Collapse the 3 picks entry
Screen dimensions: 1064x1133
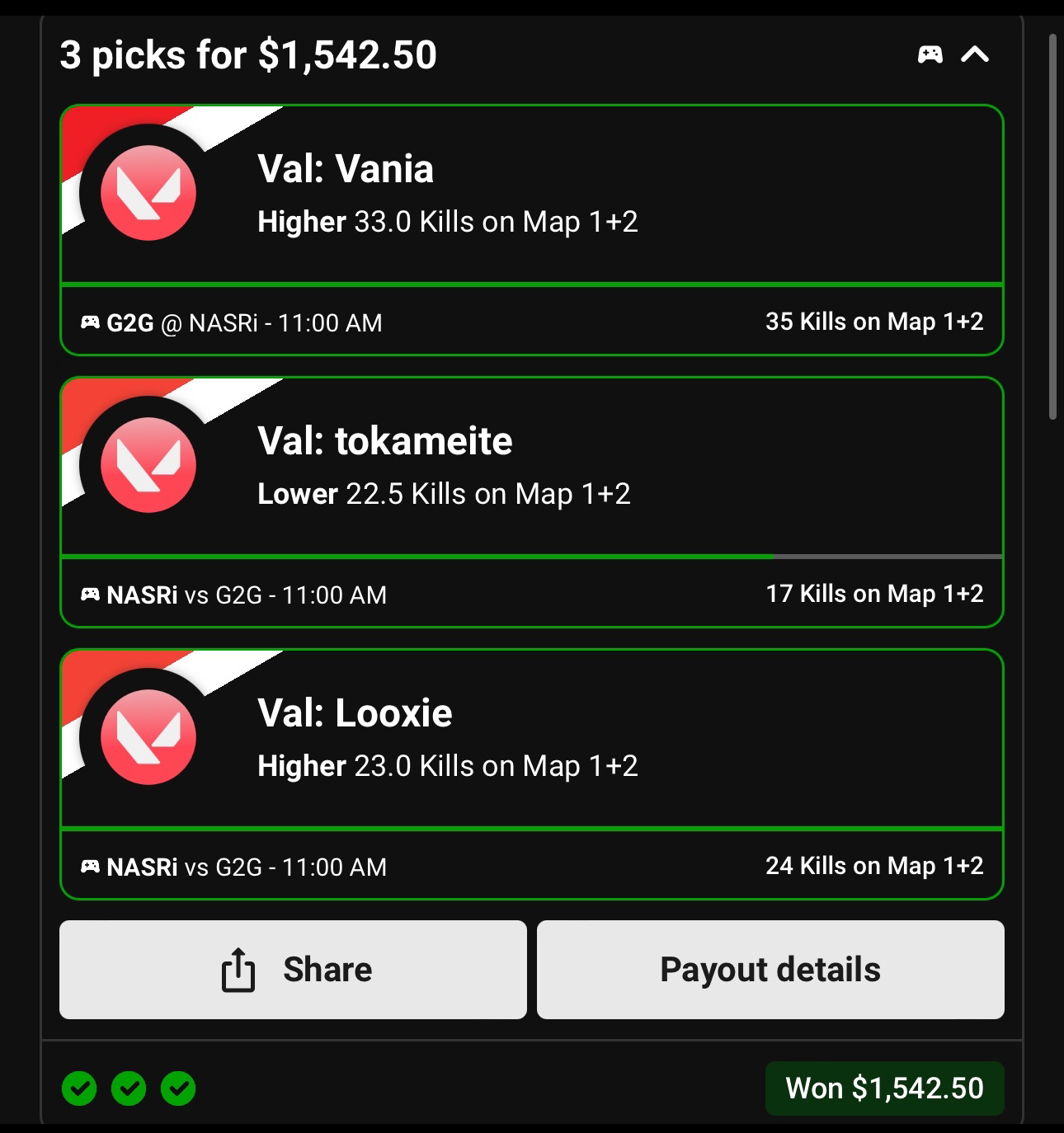[974, 55]
